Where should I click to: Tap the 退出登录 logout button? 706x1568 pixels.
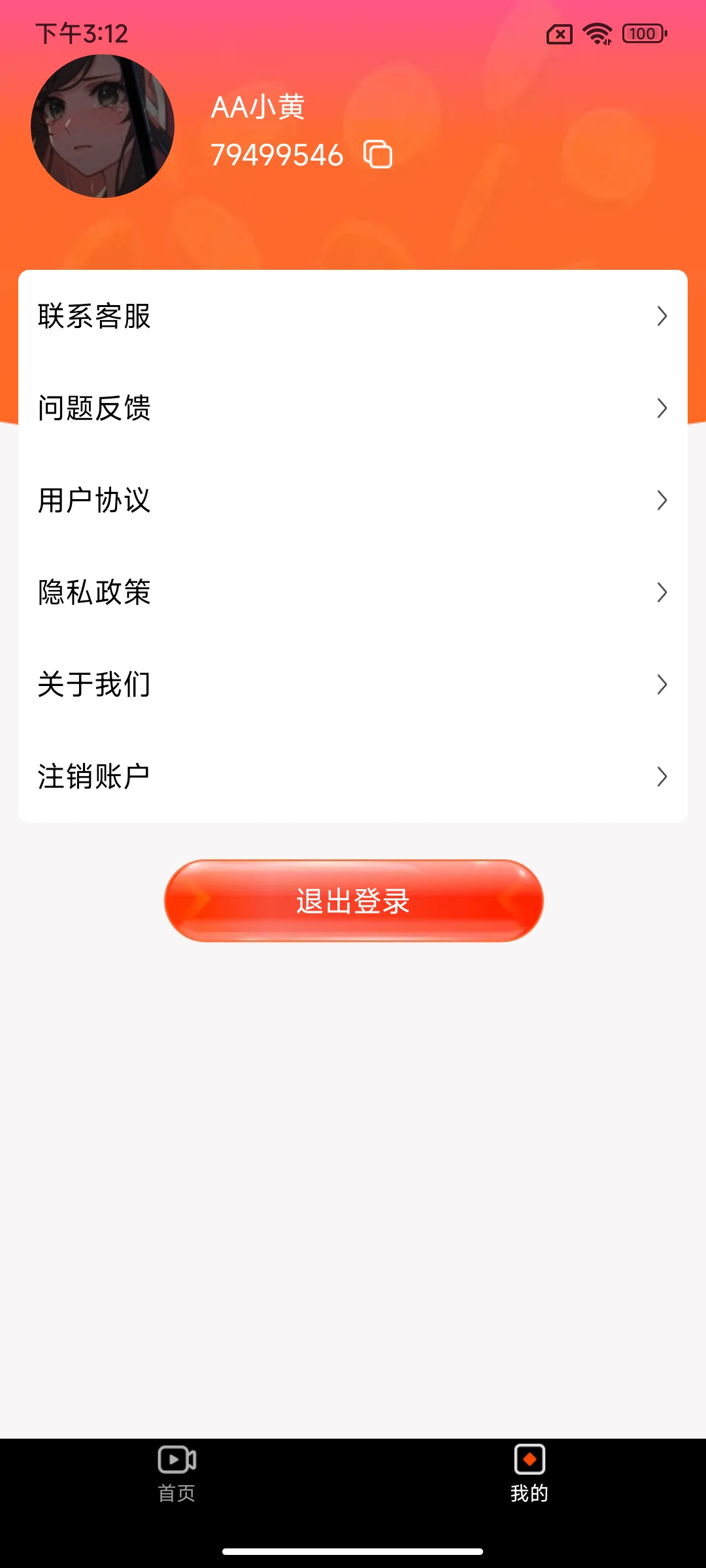(x=353, y=901)
